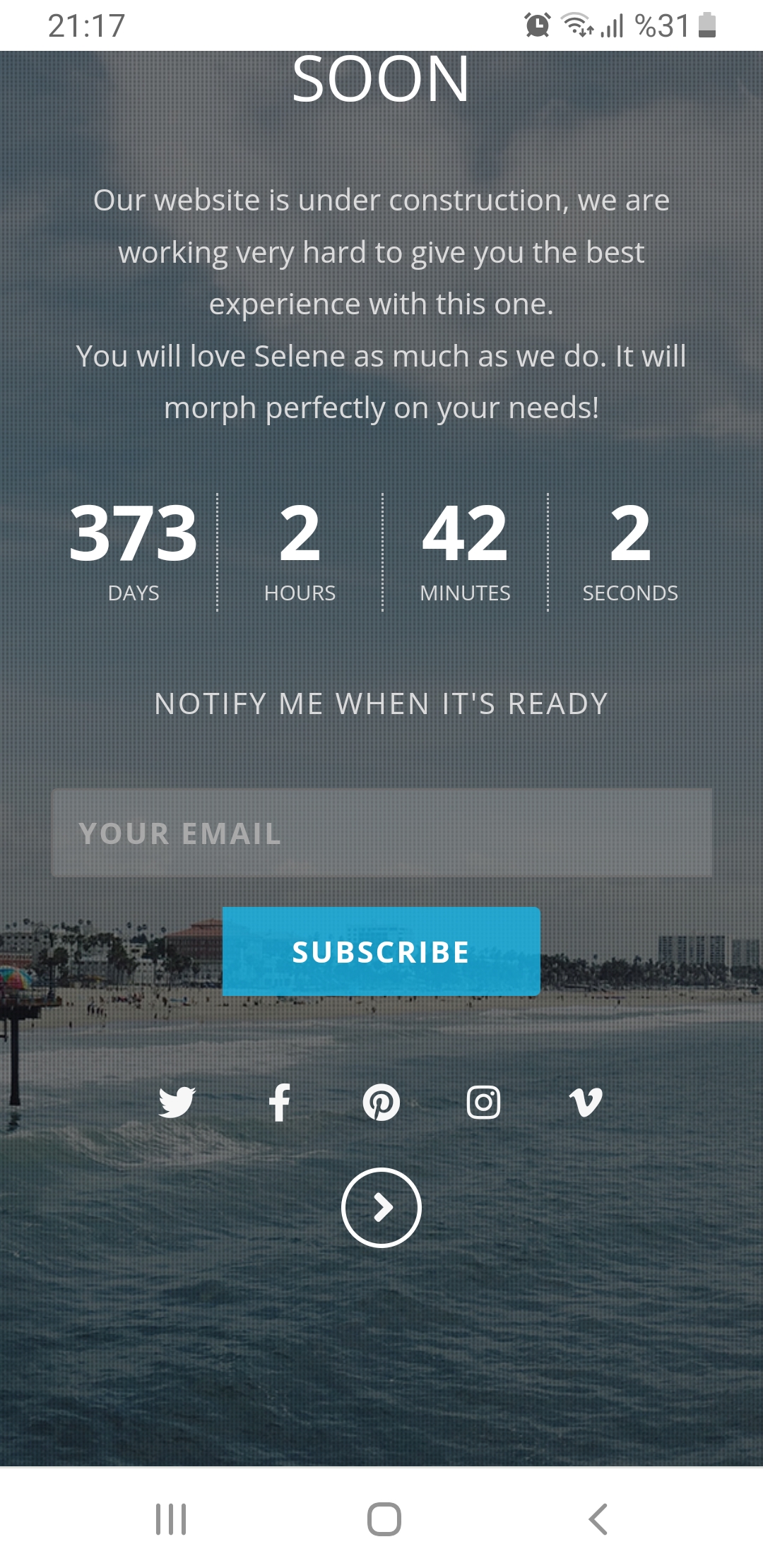The height and width of the screenshot is (1568, 763).
Task: Open recent apps from the navigation bar
Action: (x=171, y=1519)
